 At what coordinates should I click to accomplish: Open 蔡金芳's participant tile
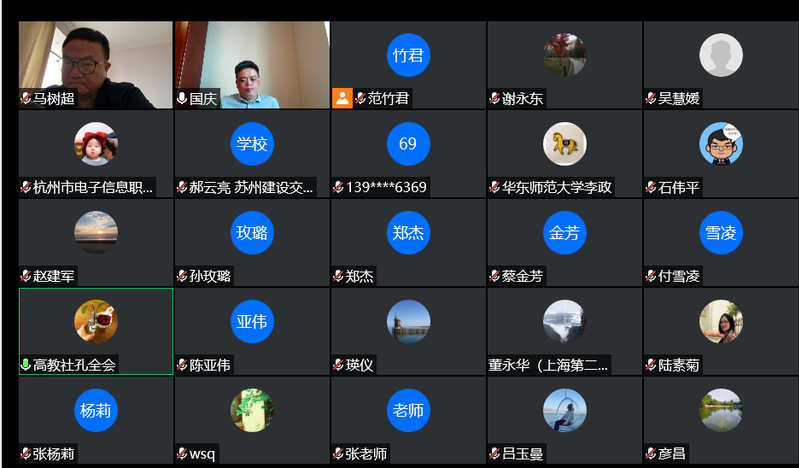(564, 241)
